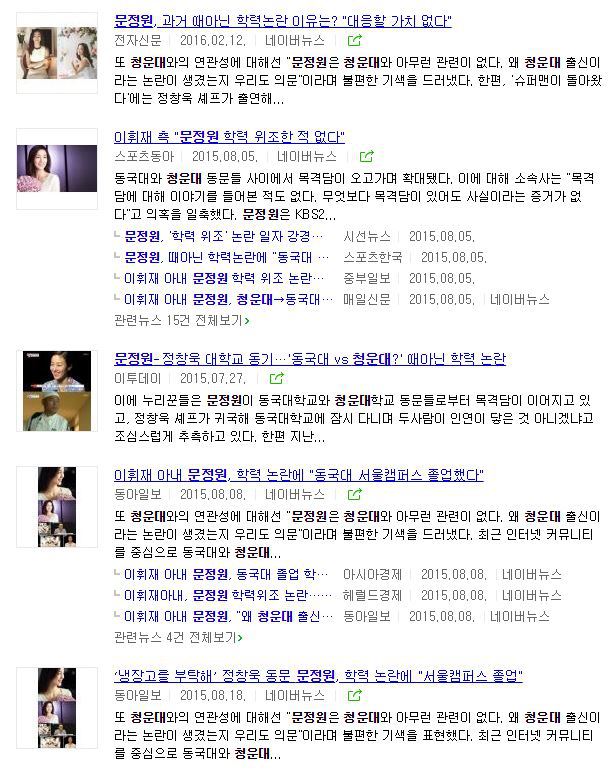The height and width of the screenshot is (778, 611).
Task: Open thumbnail of the 이투데이 article
Action: 57,391
